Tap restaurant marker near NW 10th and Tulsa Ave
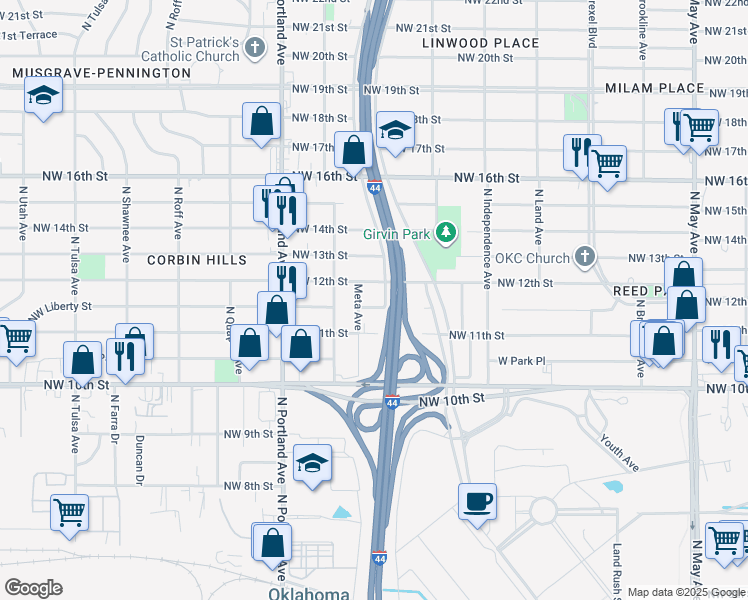 [125, 359]
